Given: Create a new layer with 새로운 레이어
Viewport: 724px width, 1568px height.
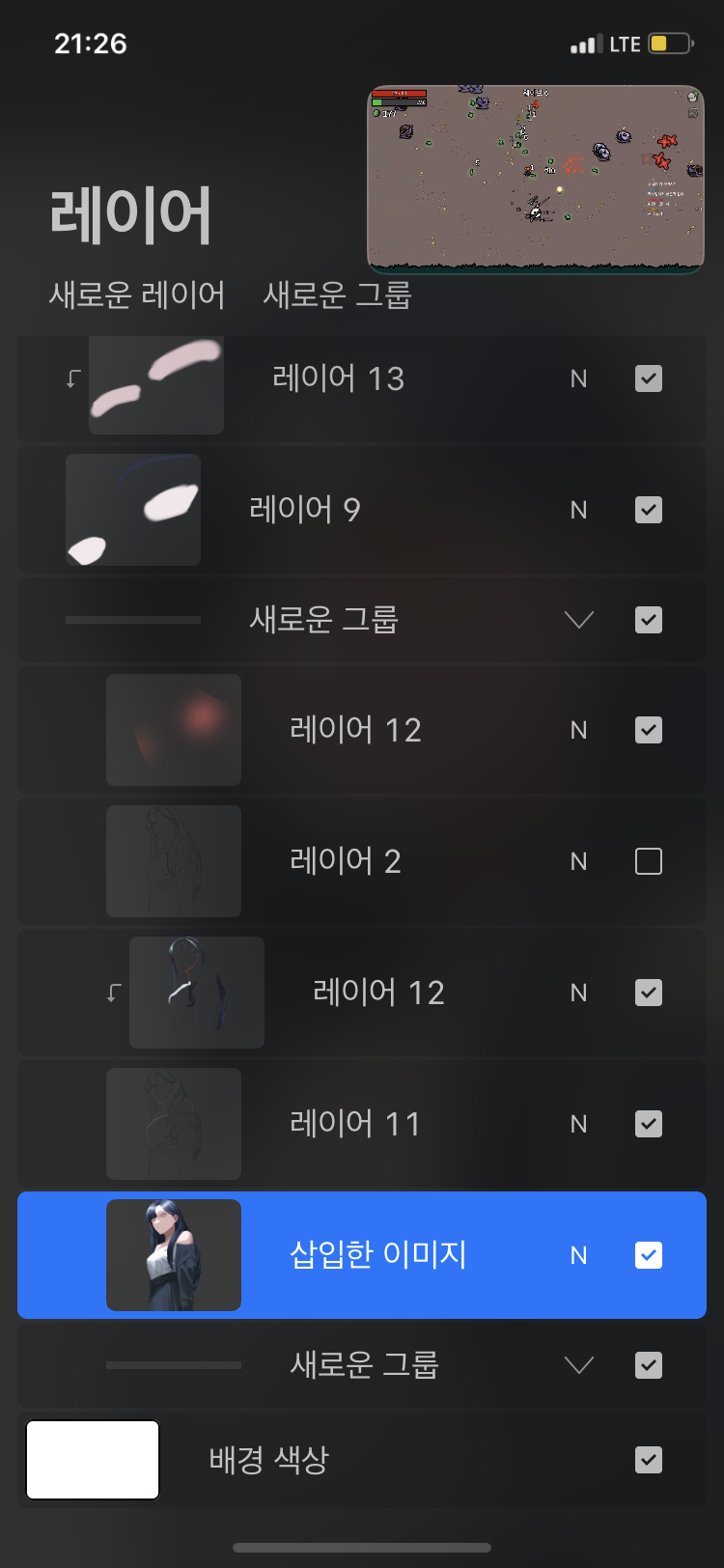Looking at the screenshot, I should pos(137,294).
